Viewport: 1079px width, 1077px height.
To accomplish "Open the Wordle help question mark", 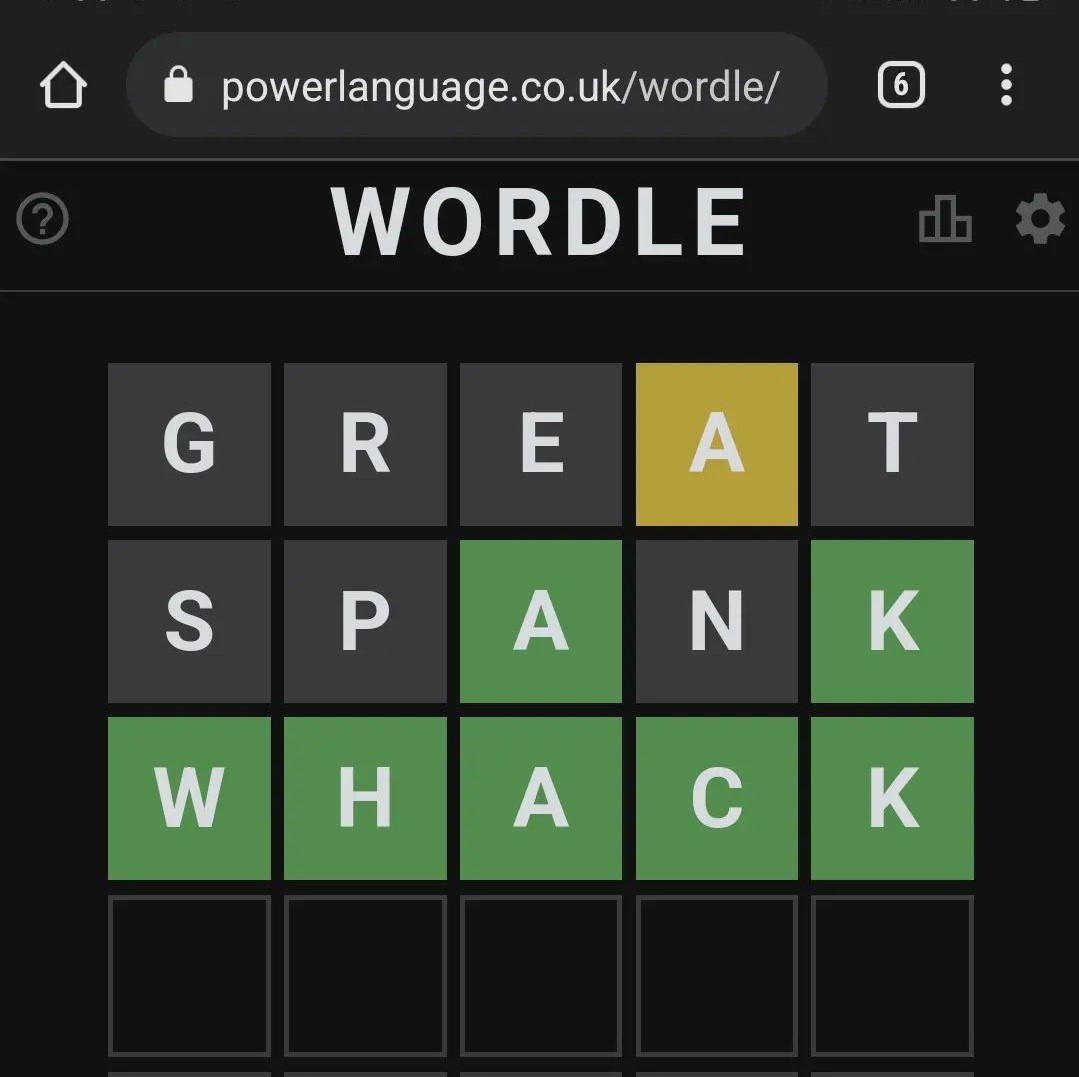I will [43, 219].
